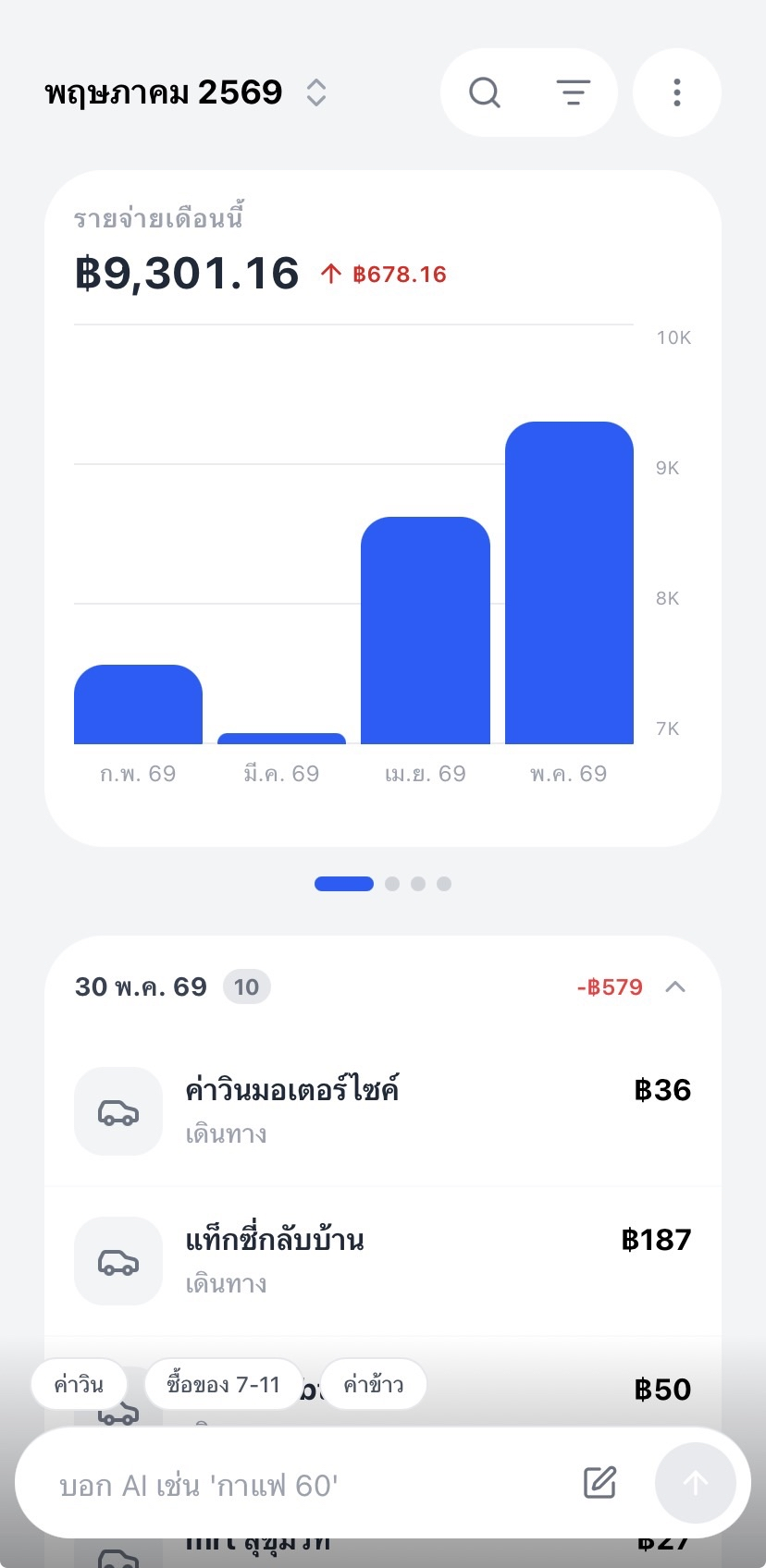This screenshot has width=766, height=1568.
Task: Open the แท็กซี่กลับบ้าน ฿187 expense
Action: point(383,1261)
